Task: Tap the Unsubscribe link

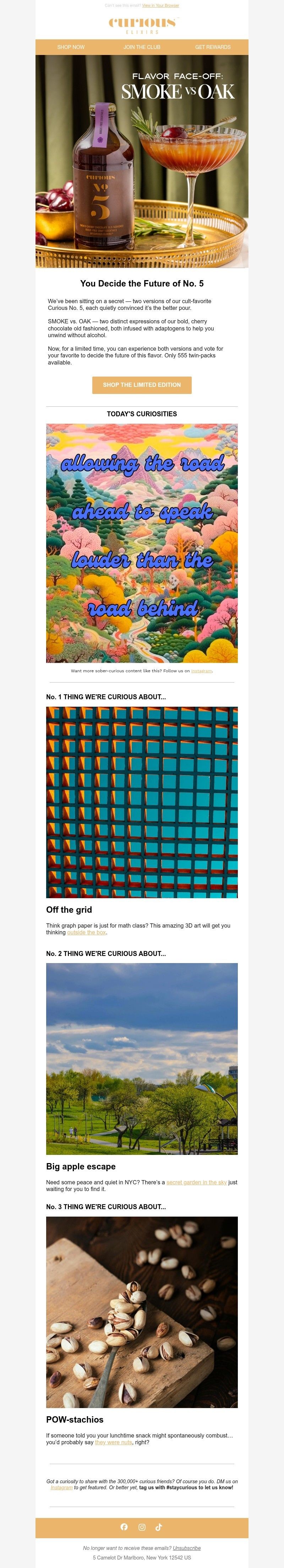Action: click(x=186, y=1547)
